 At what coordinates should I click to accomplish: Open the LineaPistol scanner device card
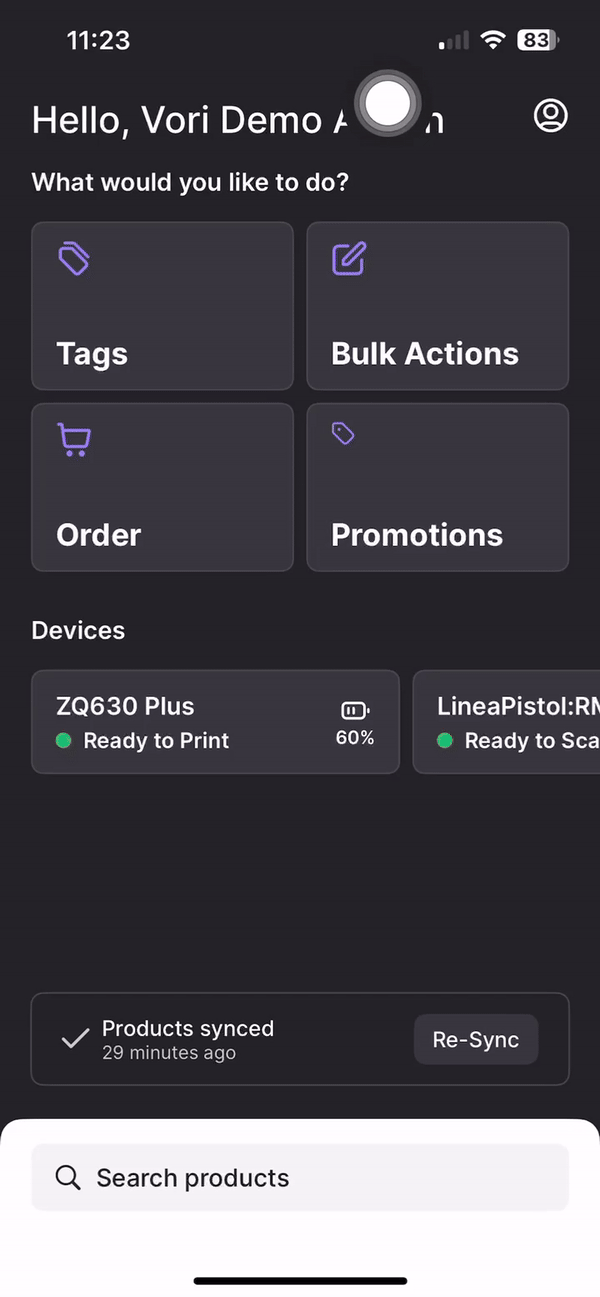coord(507,722)
